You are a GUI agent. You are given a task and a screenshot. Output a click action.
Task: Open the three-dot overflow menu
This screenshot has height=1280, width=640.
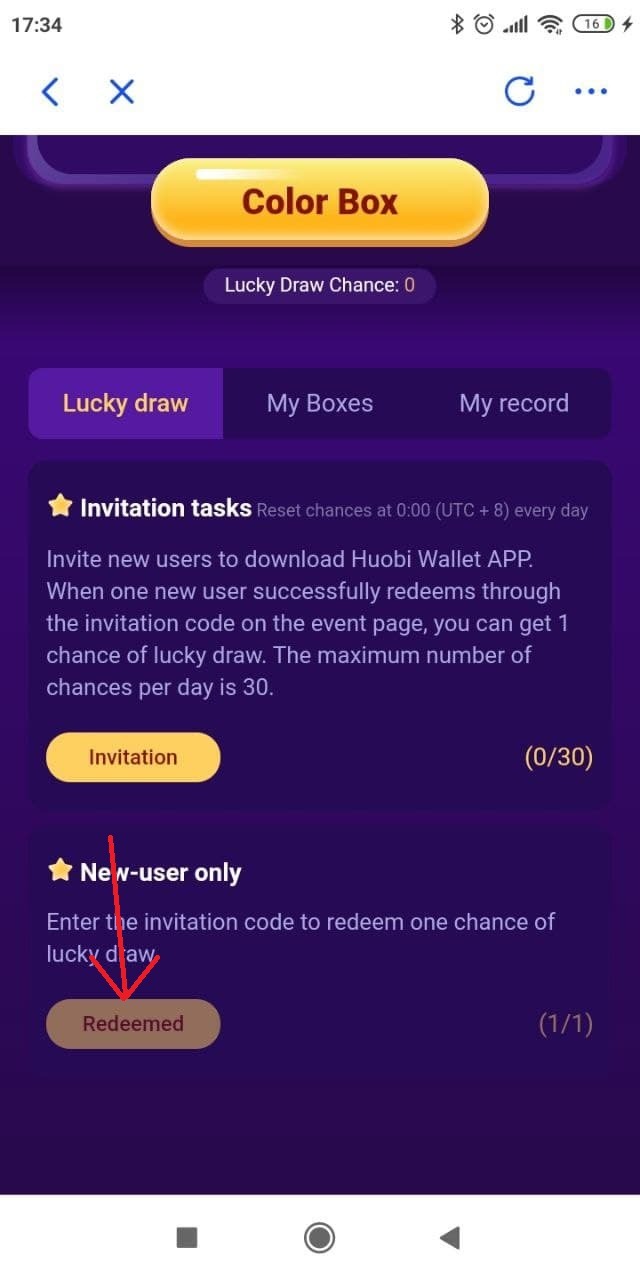[x=591, y=92]
